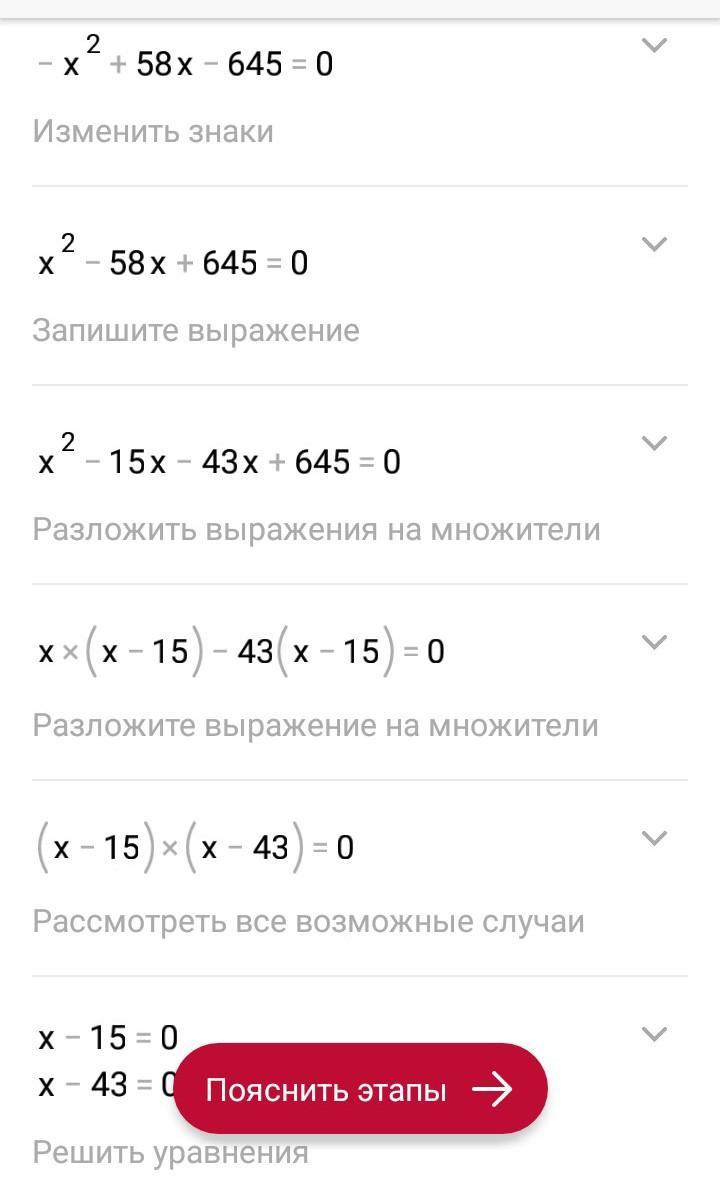This screenshot has width=720, height=1196.
Task: Tap the Пояснить этапы button
Action: tap(360, 1089)
